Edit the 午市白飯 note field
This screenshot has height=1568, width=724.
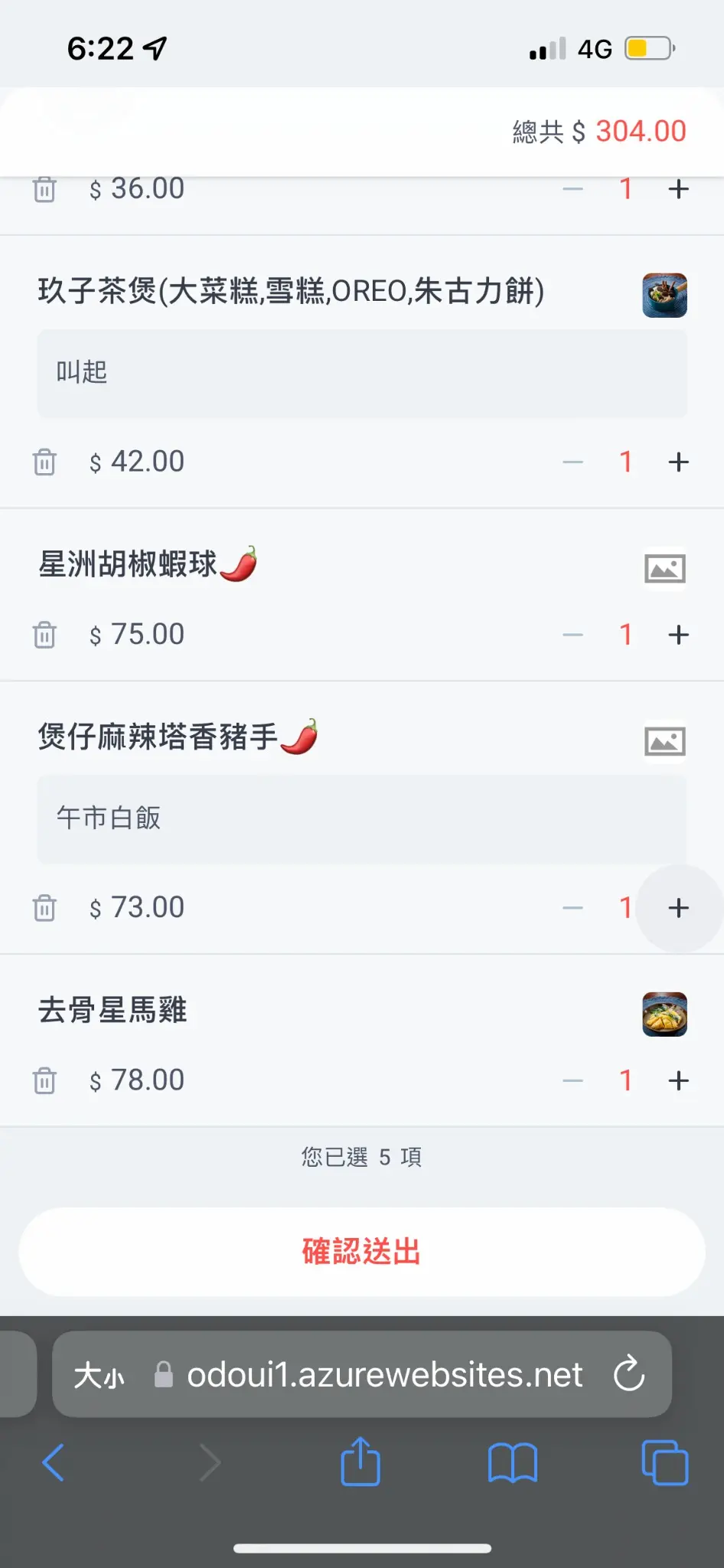(x=361, y=818)
